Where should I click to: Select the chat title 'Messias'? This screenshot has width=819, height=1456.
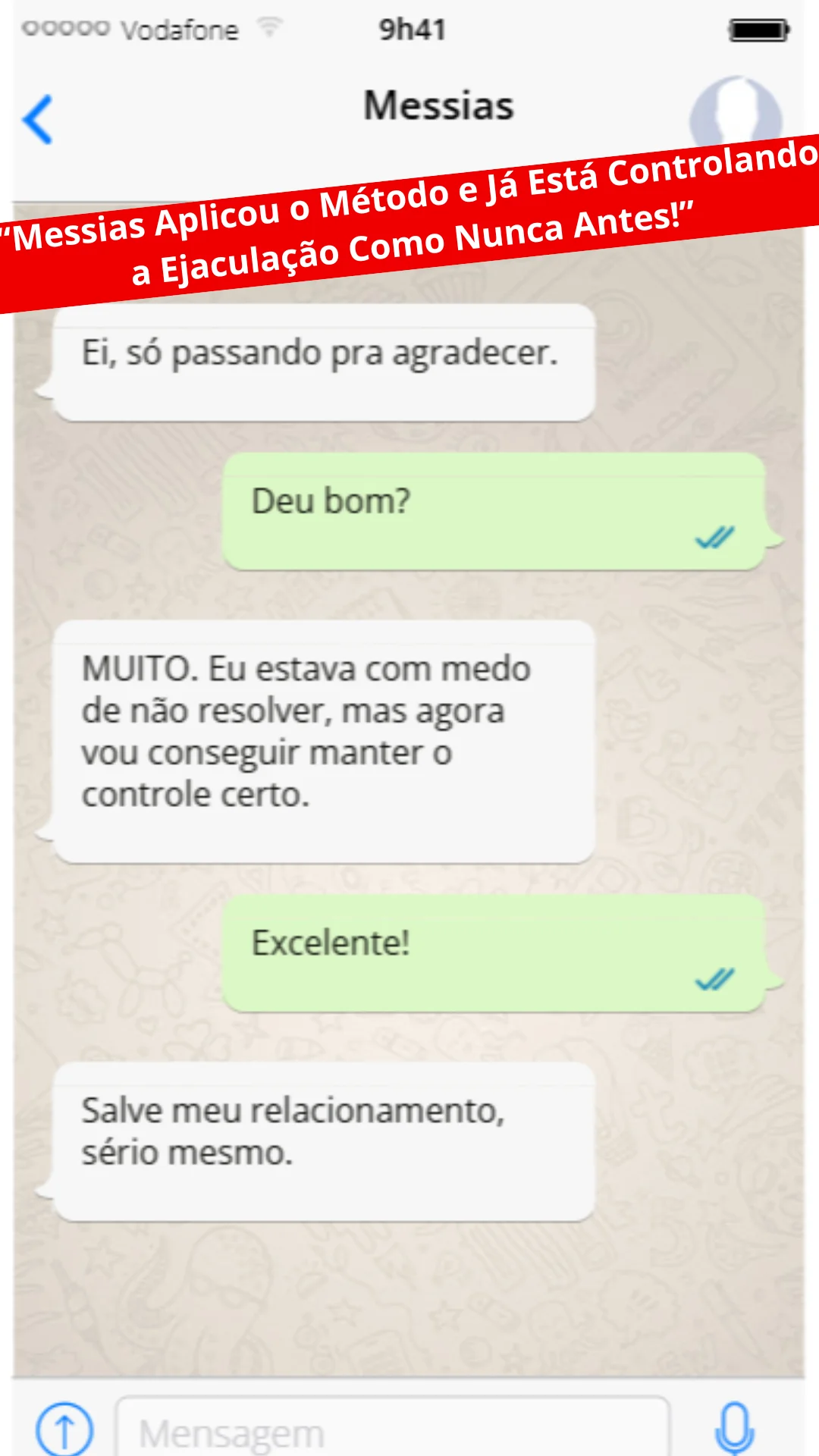437,105
